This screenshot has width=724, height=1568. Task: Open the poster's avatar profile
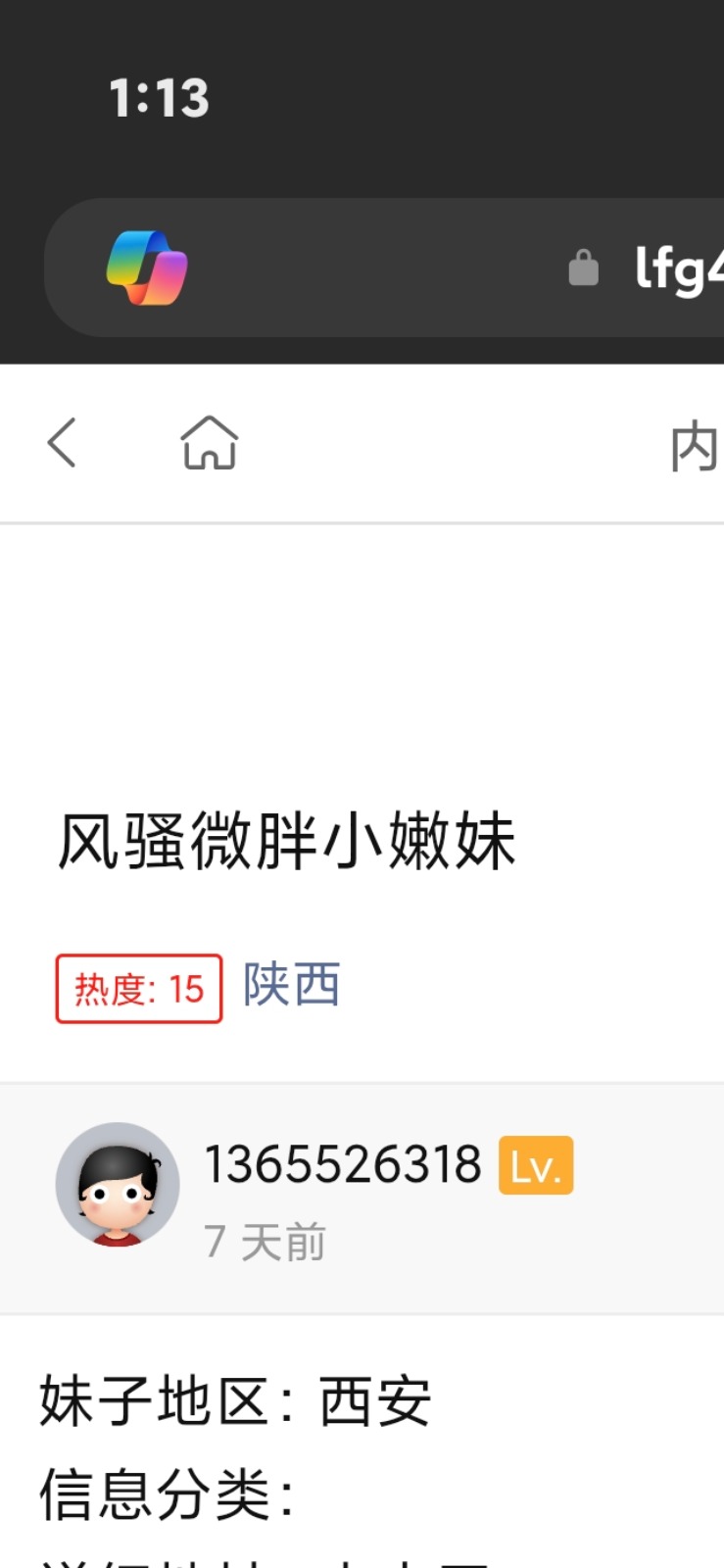click(118, 1184)
